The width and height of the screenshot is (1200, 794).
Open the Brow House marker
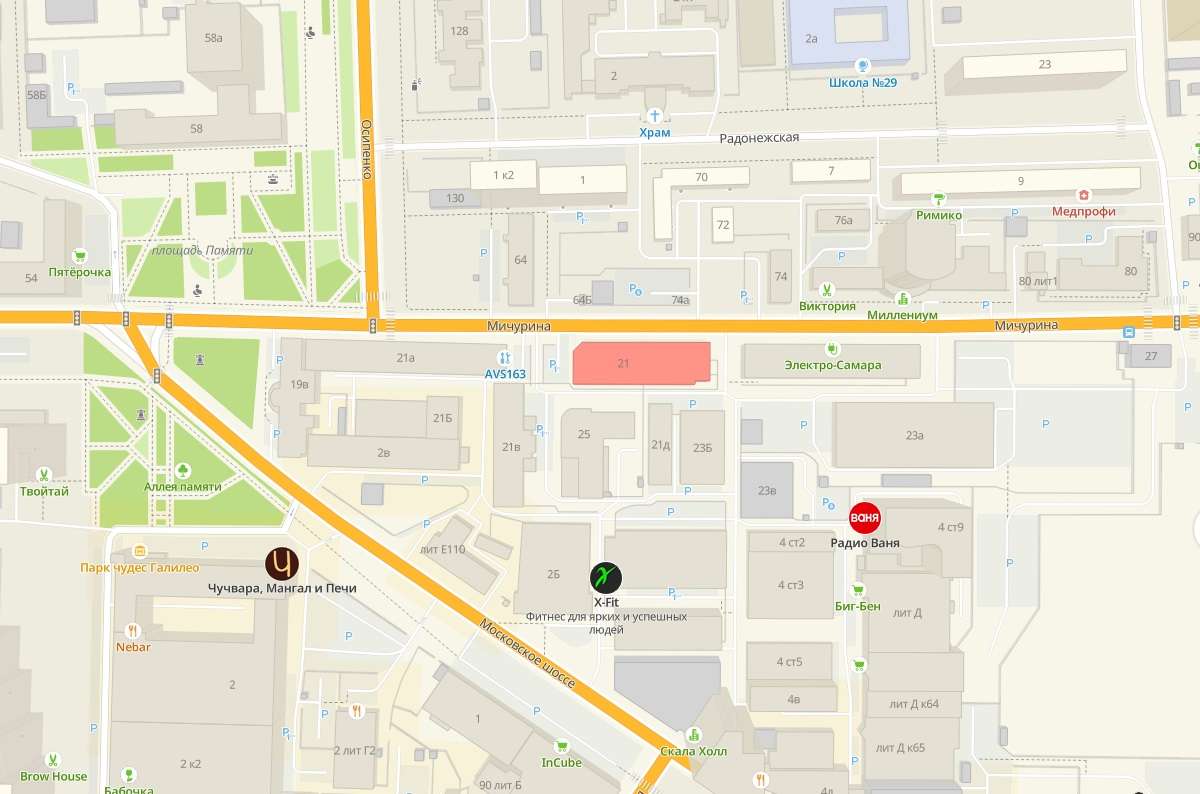tap(54, 759)
